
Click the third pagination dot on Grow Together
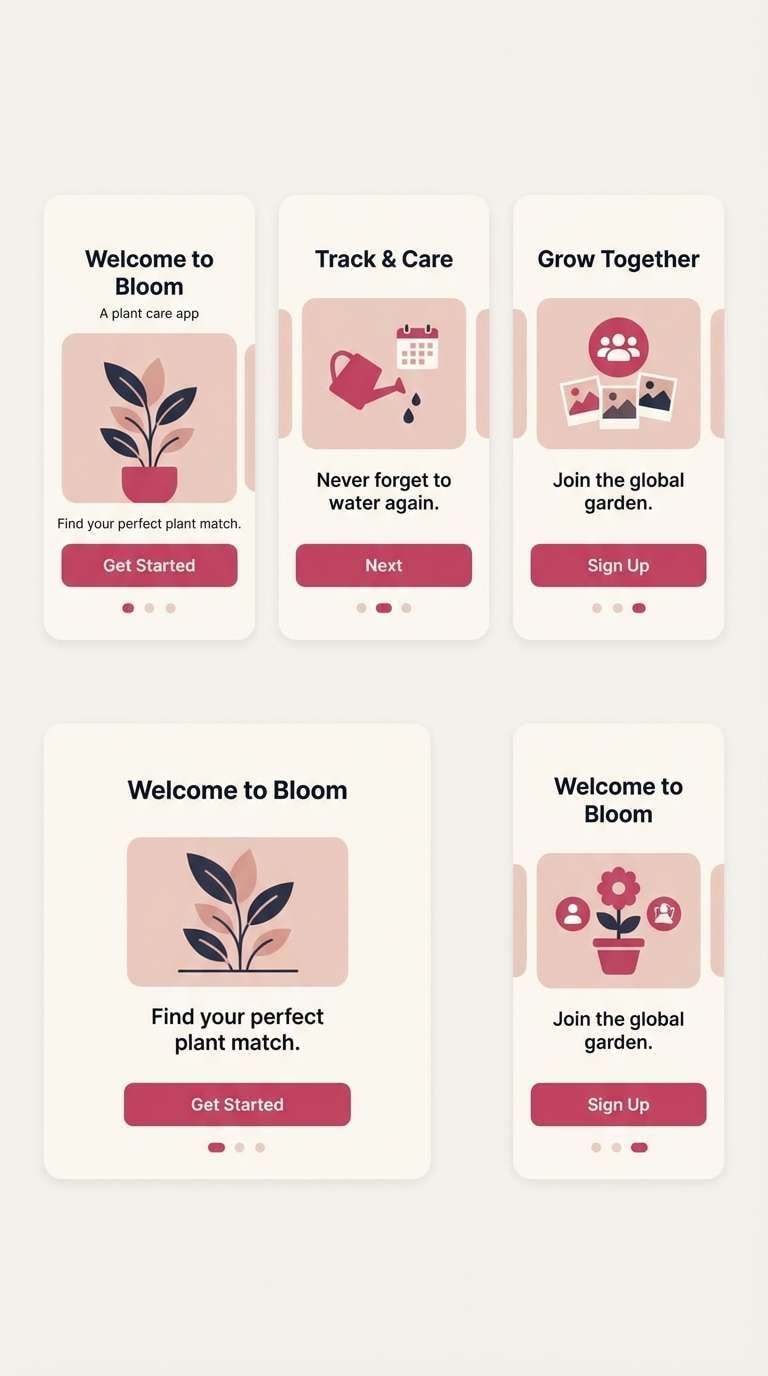coord(639,607)
